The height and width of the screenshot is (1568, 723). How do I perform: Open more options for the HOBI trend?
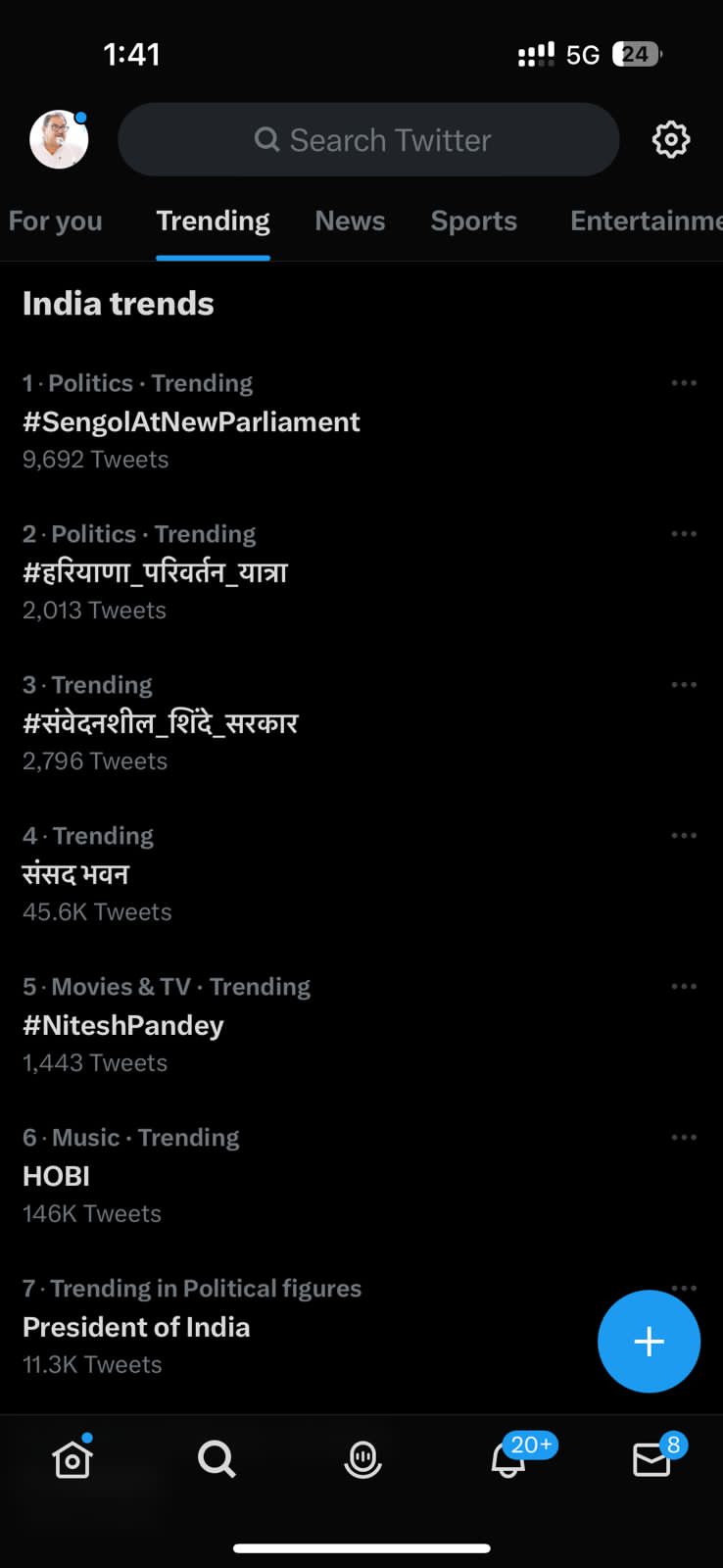(684, 1138)
